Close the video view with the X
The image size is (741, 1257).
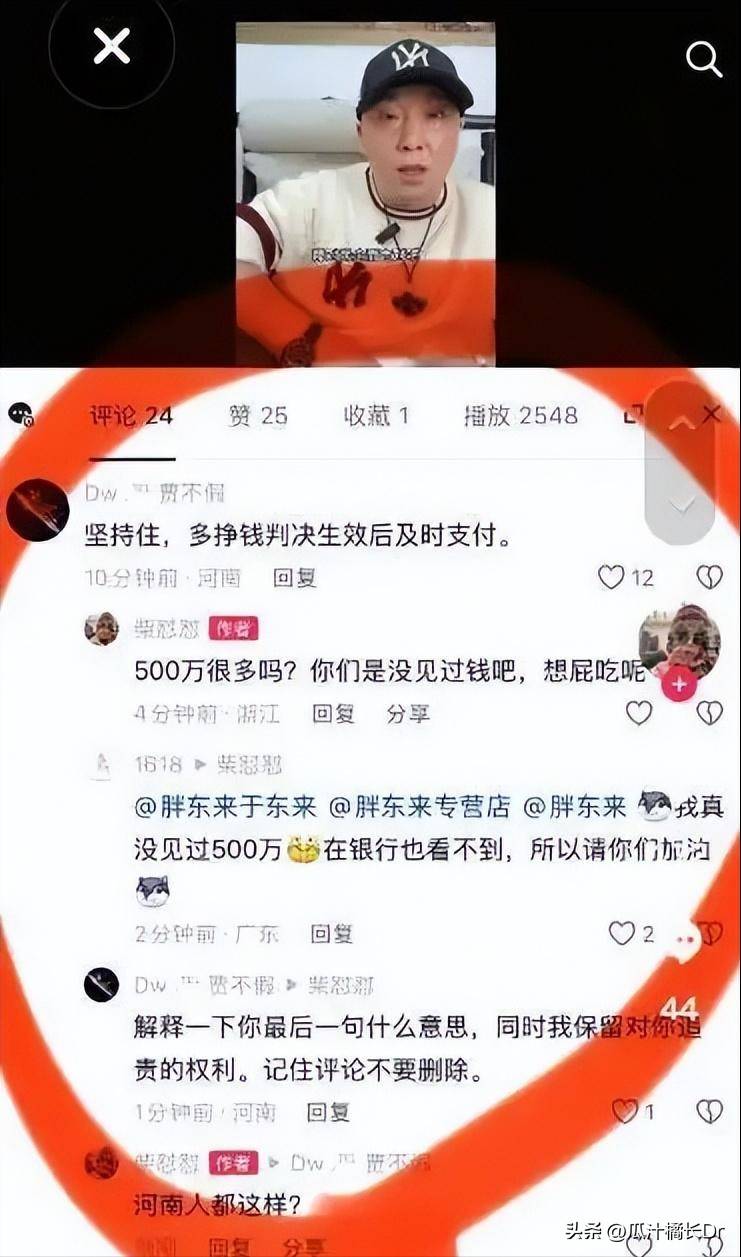point(111,46)
